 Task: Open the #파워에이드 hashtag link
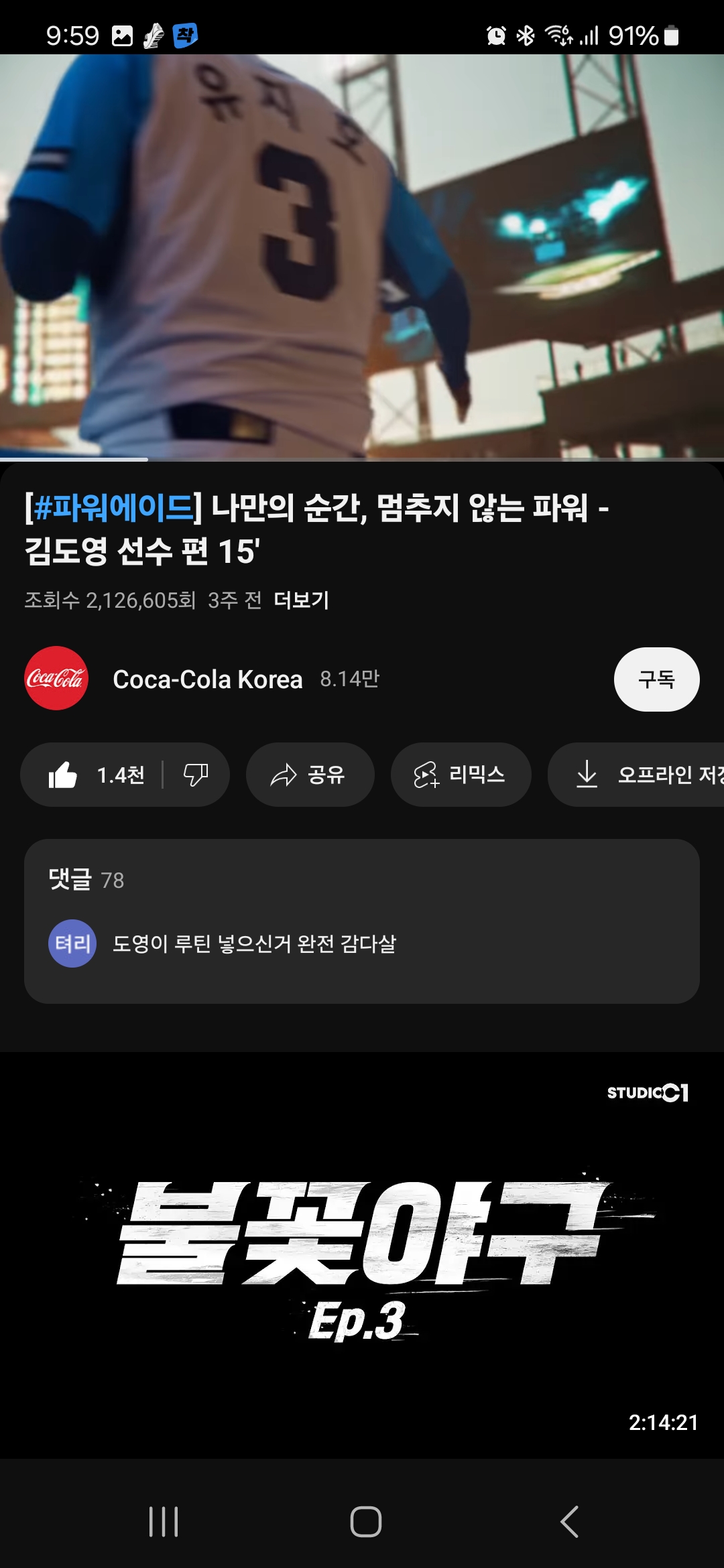pos(113,508)
